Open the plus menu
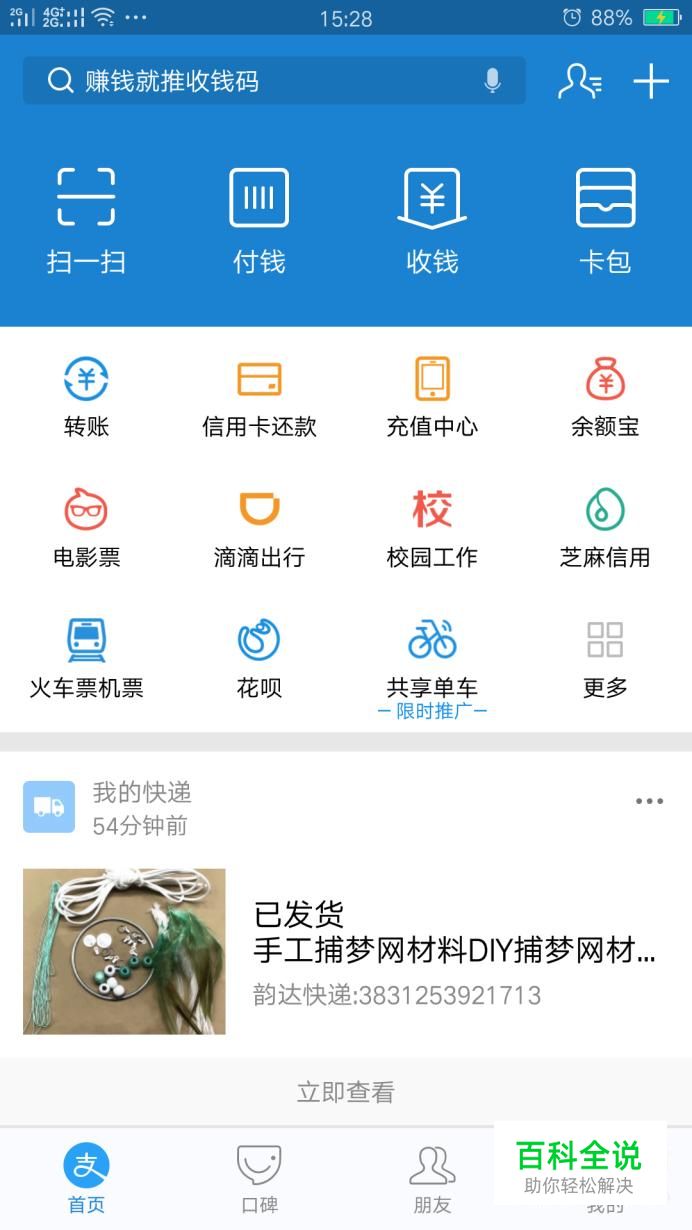Viewport: 692px width, 1230px height. click(x=651, y=81)
